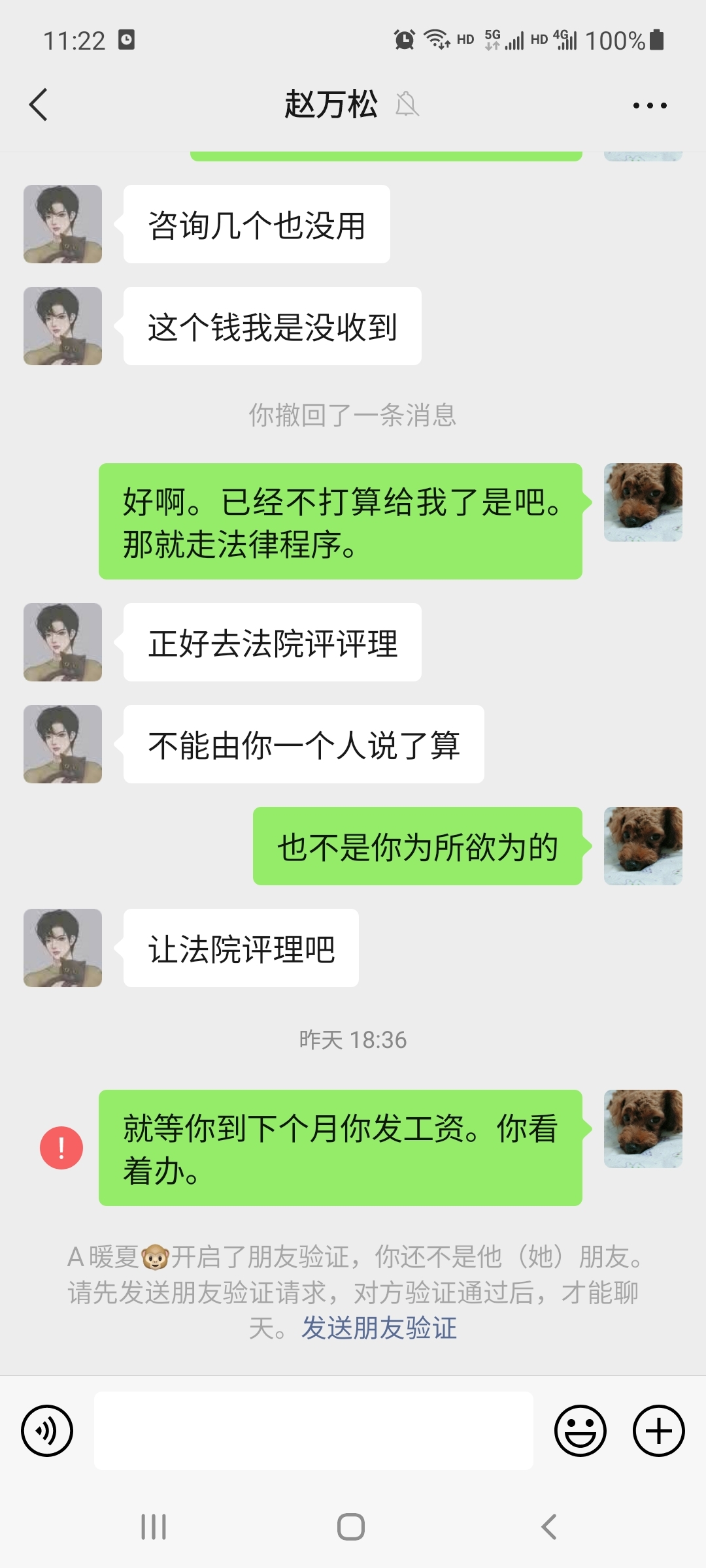Tap system home button
The height and width of the screenshot is (1568, 706).
pyautogui.click(x=351, y=1527)
